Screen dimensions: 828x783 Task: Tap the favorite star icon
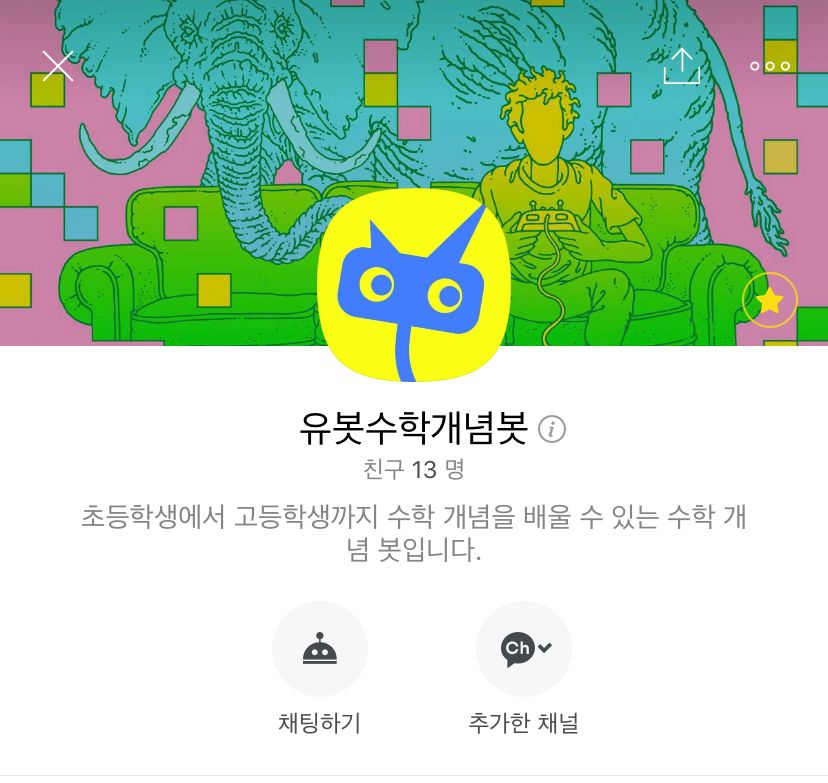769,300
